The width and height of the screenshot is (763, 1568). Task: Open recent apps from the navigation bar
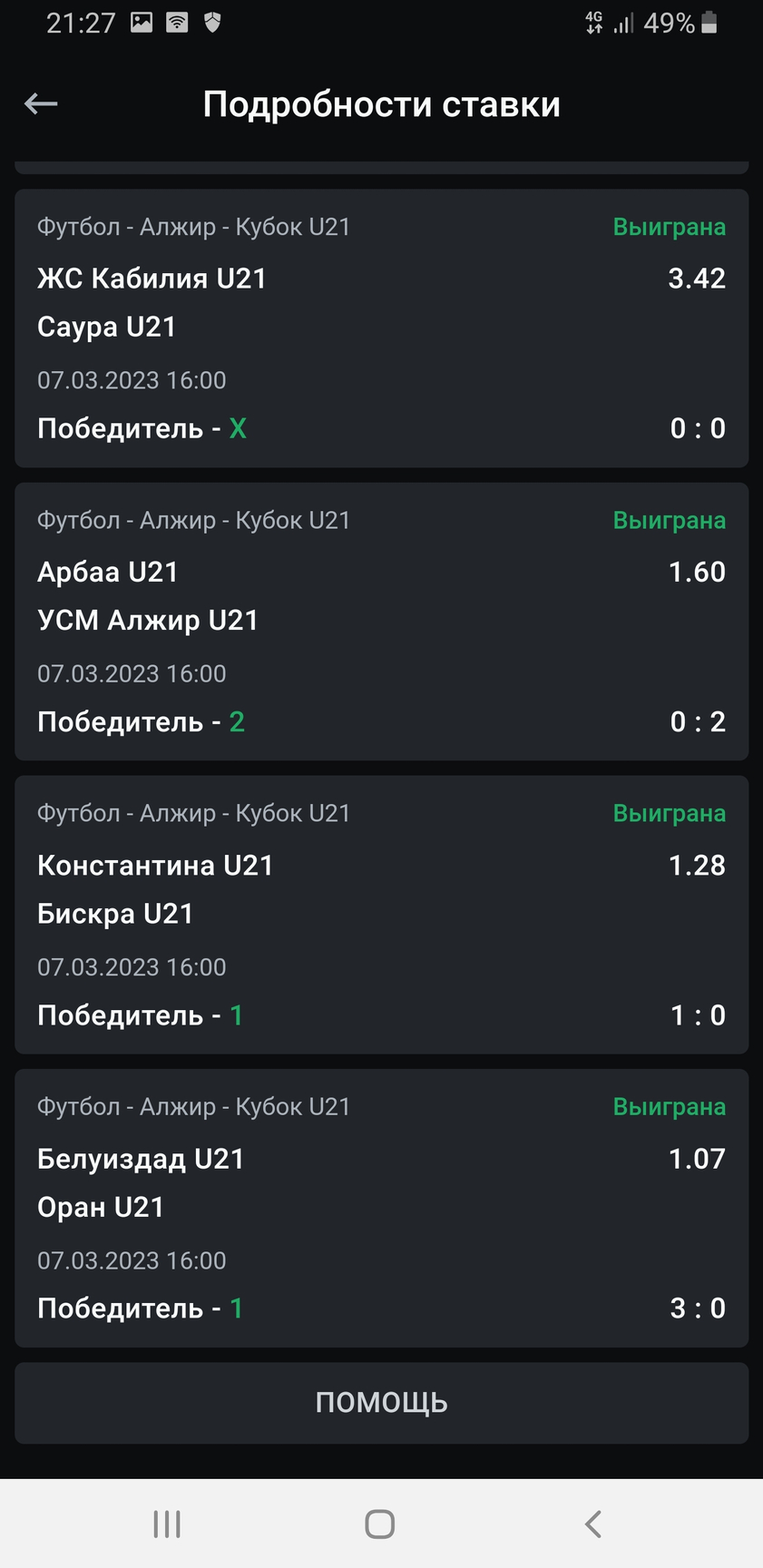167,1524
